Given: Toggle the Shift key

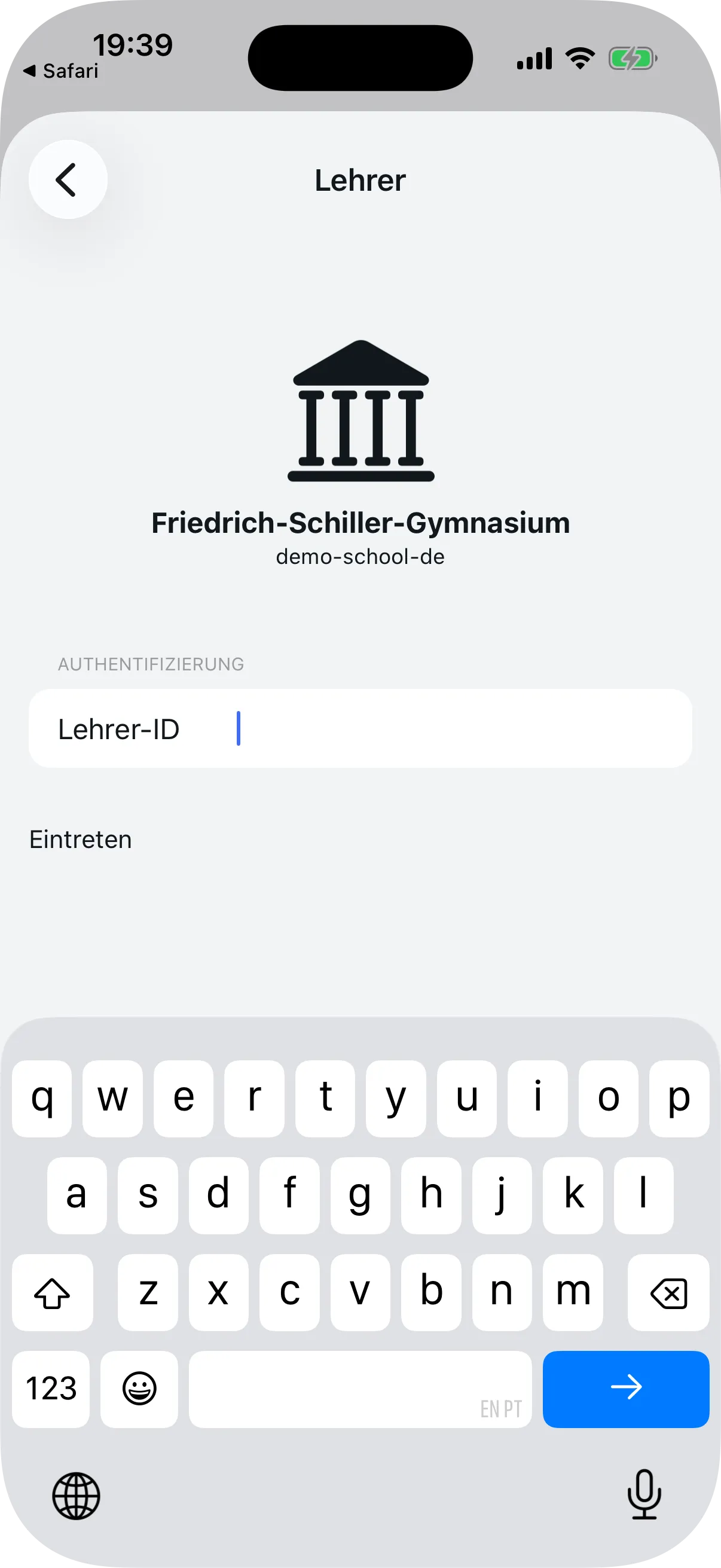Looking at the screenshot, I should tap(53, 1293).
